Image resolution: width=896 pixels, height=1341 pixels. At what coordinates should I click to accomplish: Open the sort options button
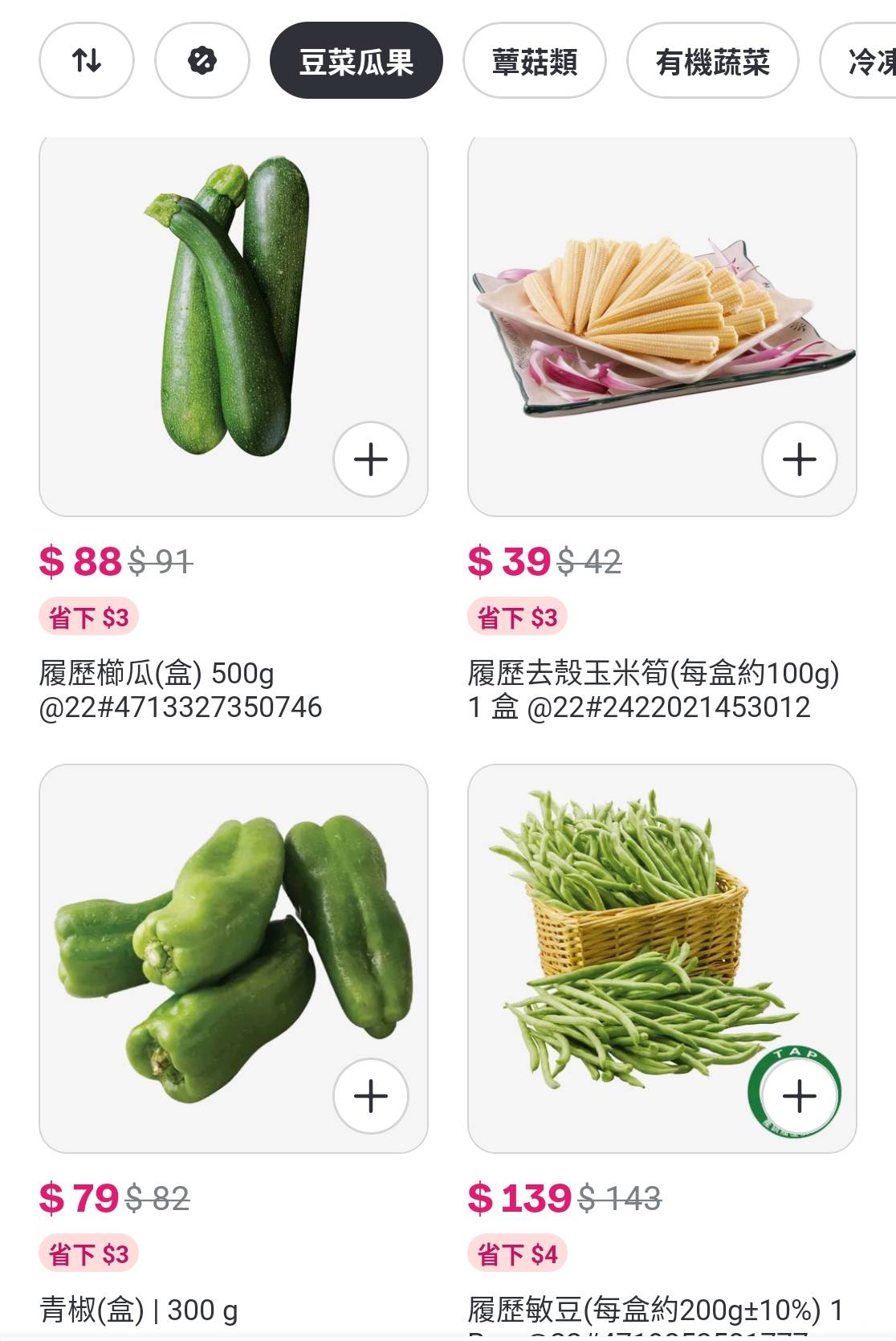tap(87, 60)
